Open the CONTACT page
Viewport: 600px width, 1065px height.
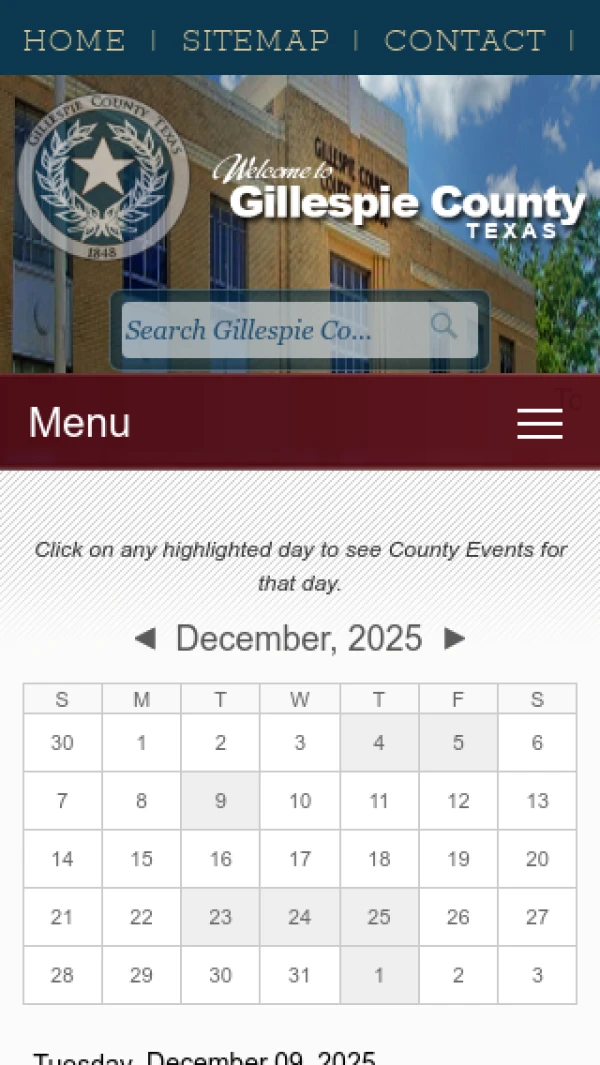(465, 41)
